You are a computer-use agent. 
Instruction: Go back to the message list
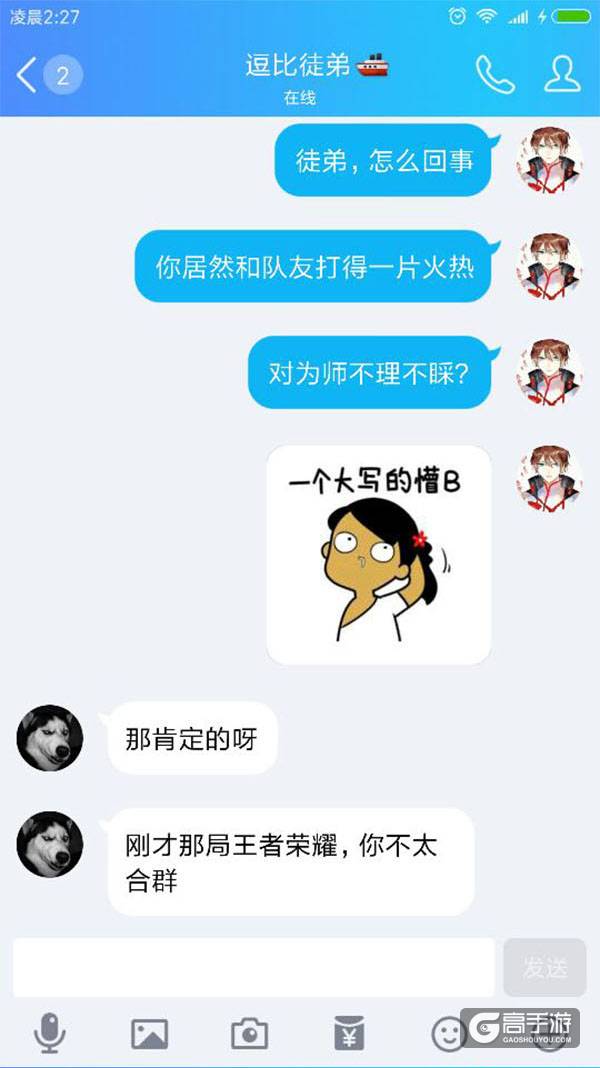coord(28,75)
